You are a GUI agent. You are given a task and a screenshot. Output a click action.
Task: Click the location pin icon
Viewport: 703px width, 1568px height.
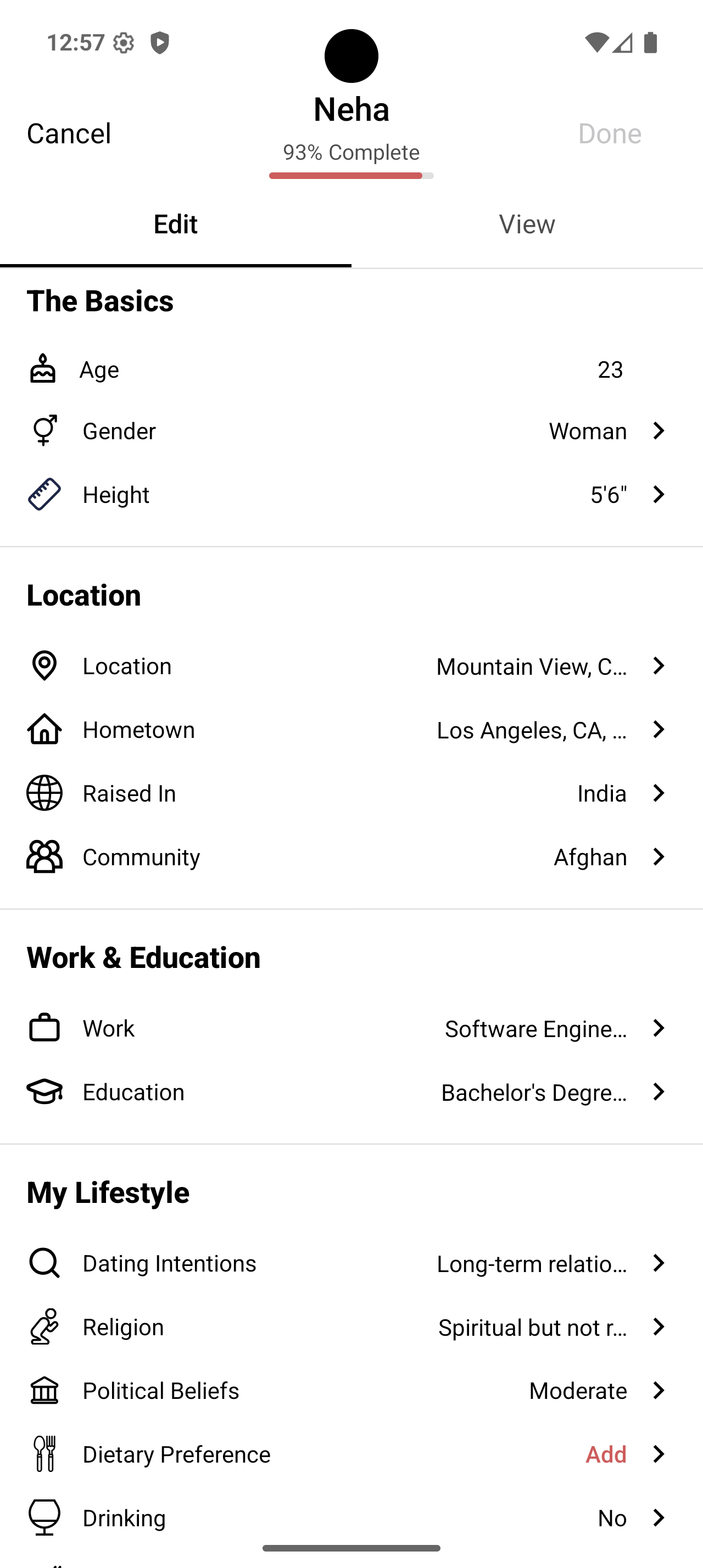(43, 666)
